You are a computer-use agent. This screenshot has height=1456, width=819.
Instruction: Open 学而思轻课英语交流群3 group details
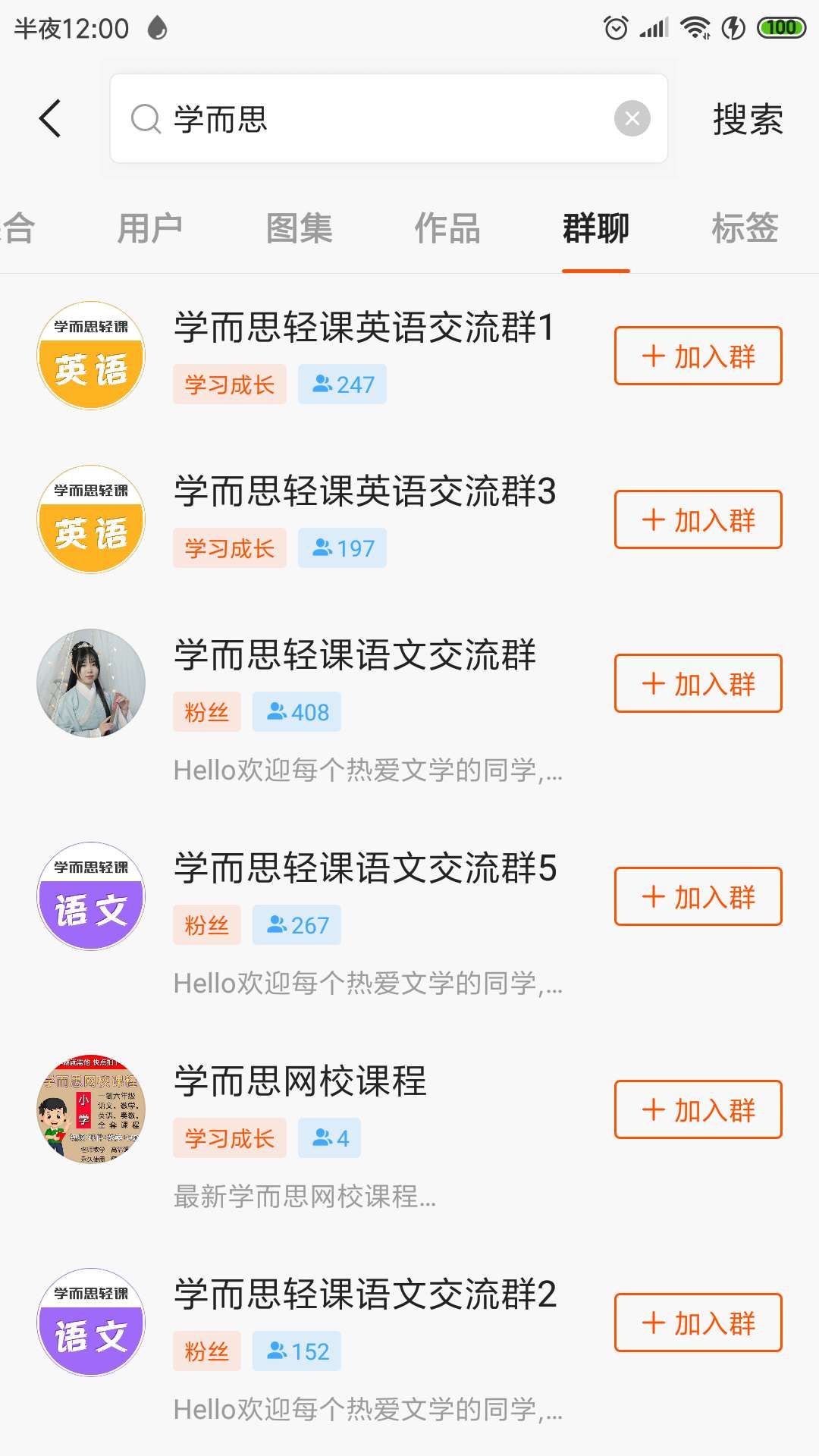pyautogui.click(x=364, y=492)
